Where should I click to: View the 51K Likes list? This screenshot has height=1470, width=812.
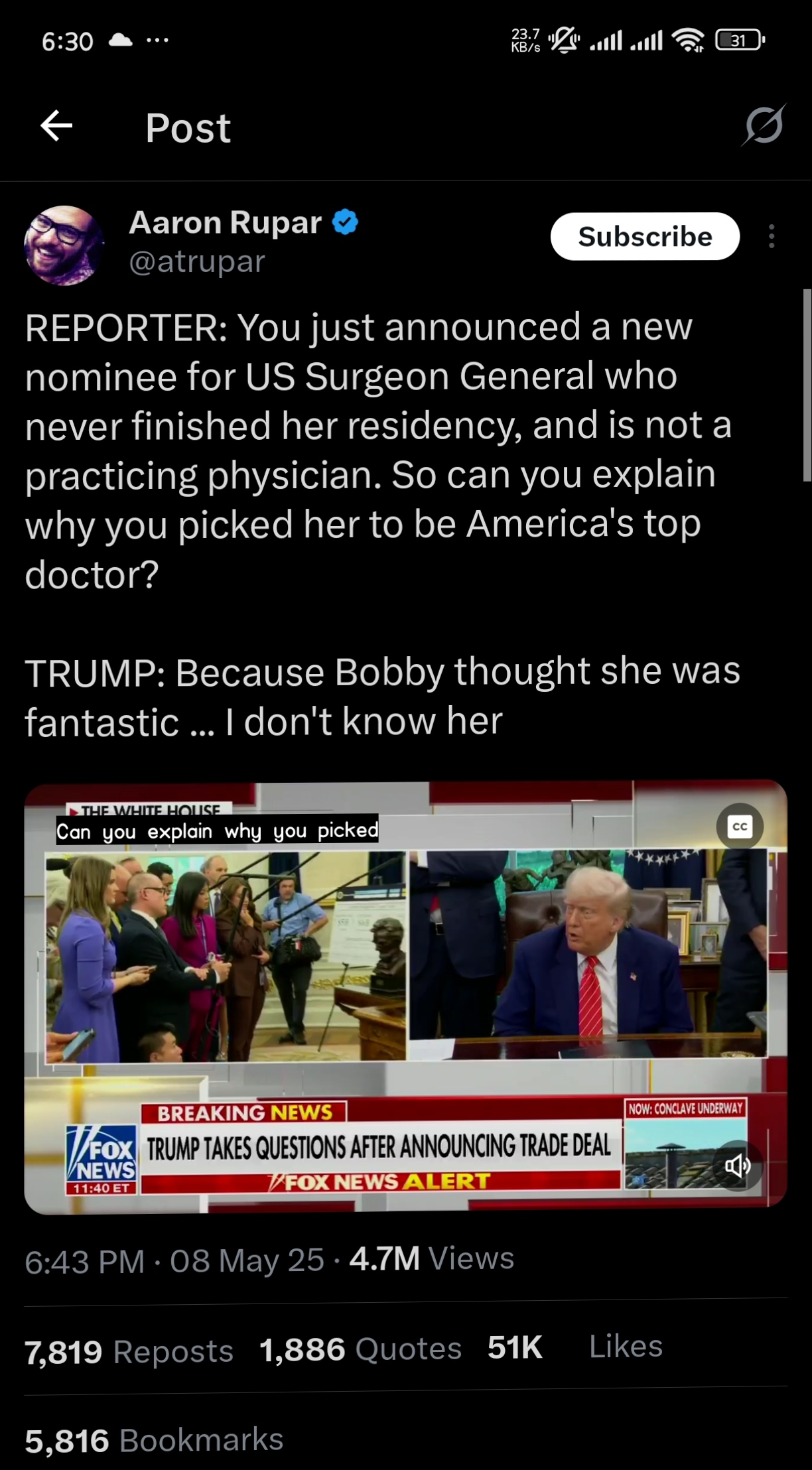pyautogui.click(x=575, y=1347)
